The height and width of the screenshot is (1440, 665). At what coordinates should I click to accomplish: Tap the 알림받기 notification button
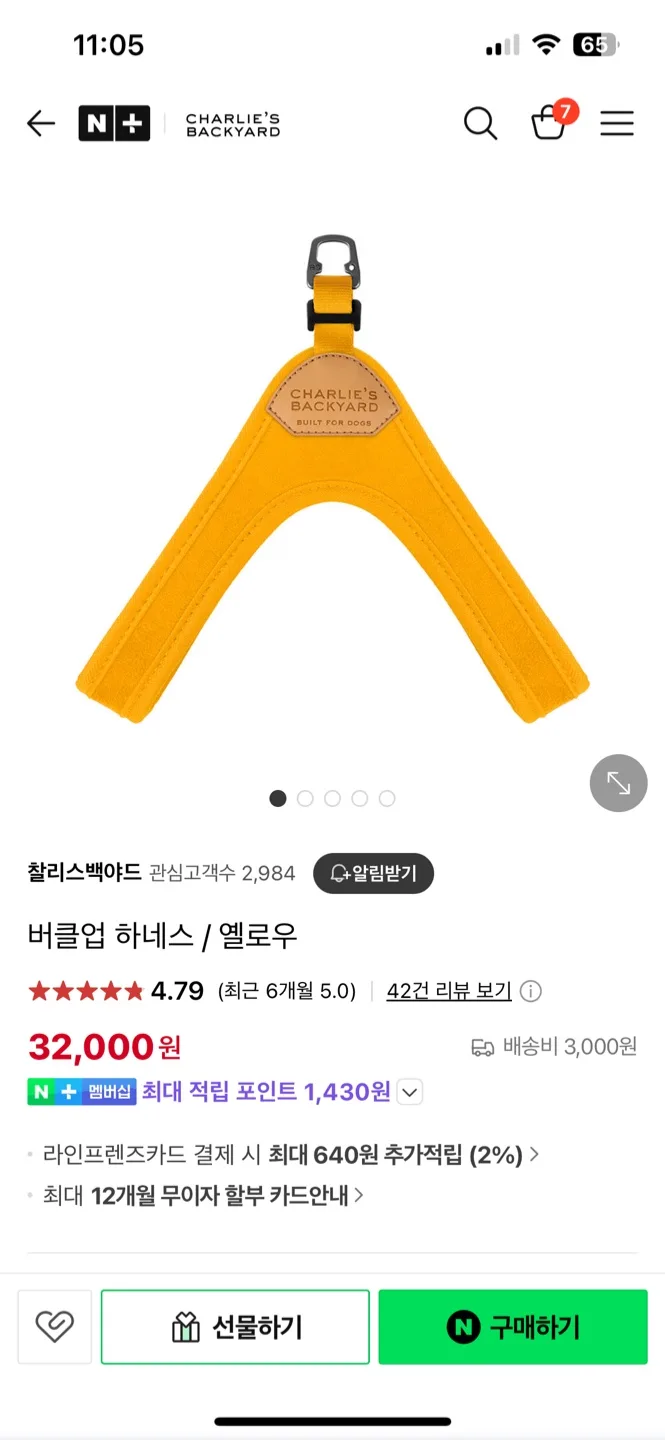373,873
